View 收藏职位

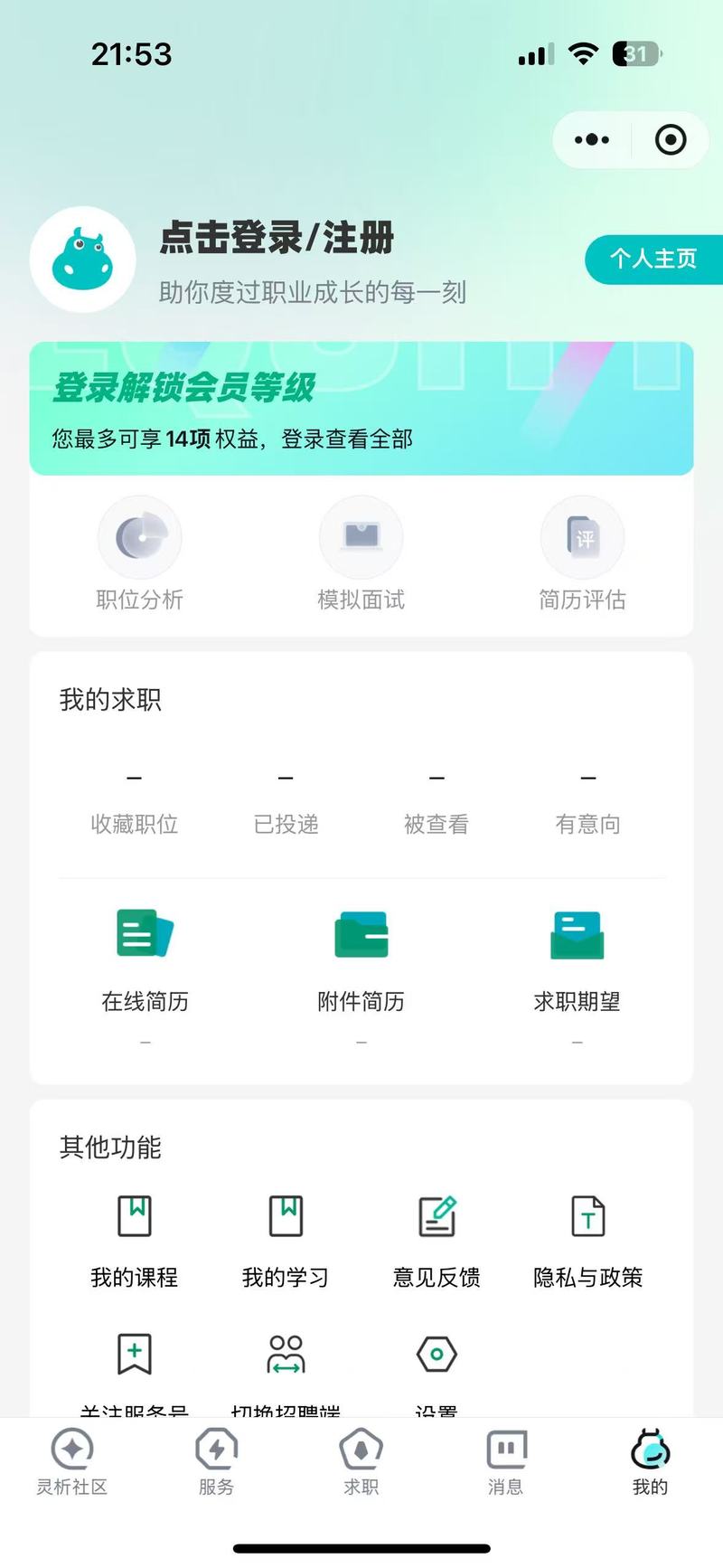[x=135, y=802]
